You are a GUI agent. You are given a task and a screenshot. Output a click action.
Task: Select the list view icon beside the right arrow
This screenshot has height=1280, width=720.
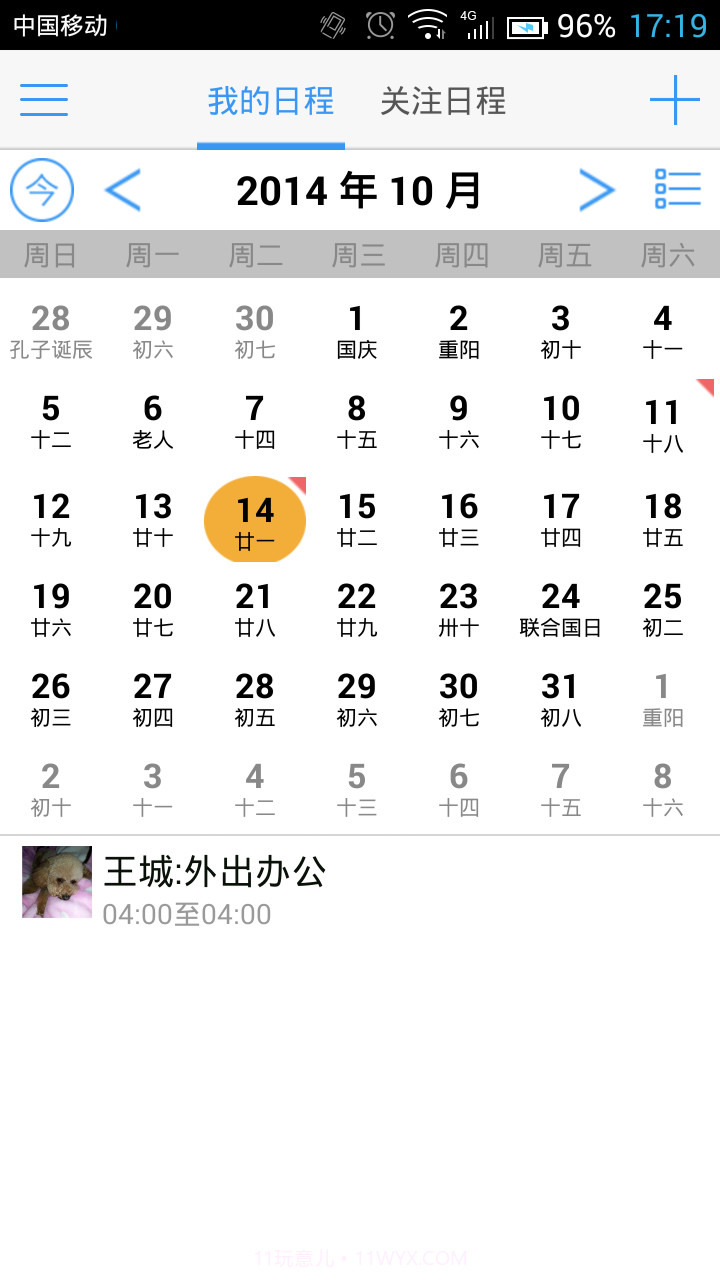(677, 189)
